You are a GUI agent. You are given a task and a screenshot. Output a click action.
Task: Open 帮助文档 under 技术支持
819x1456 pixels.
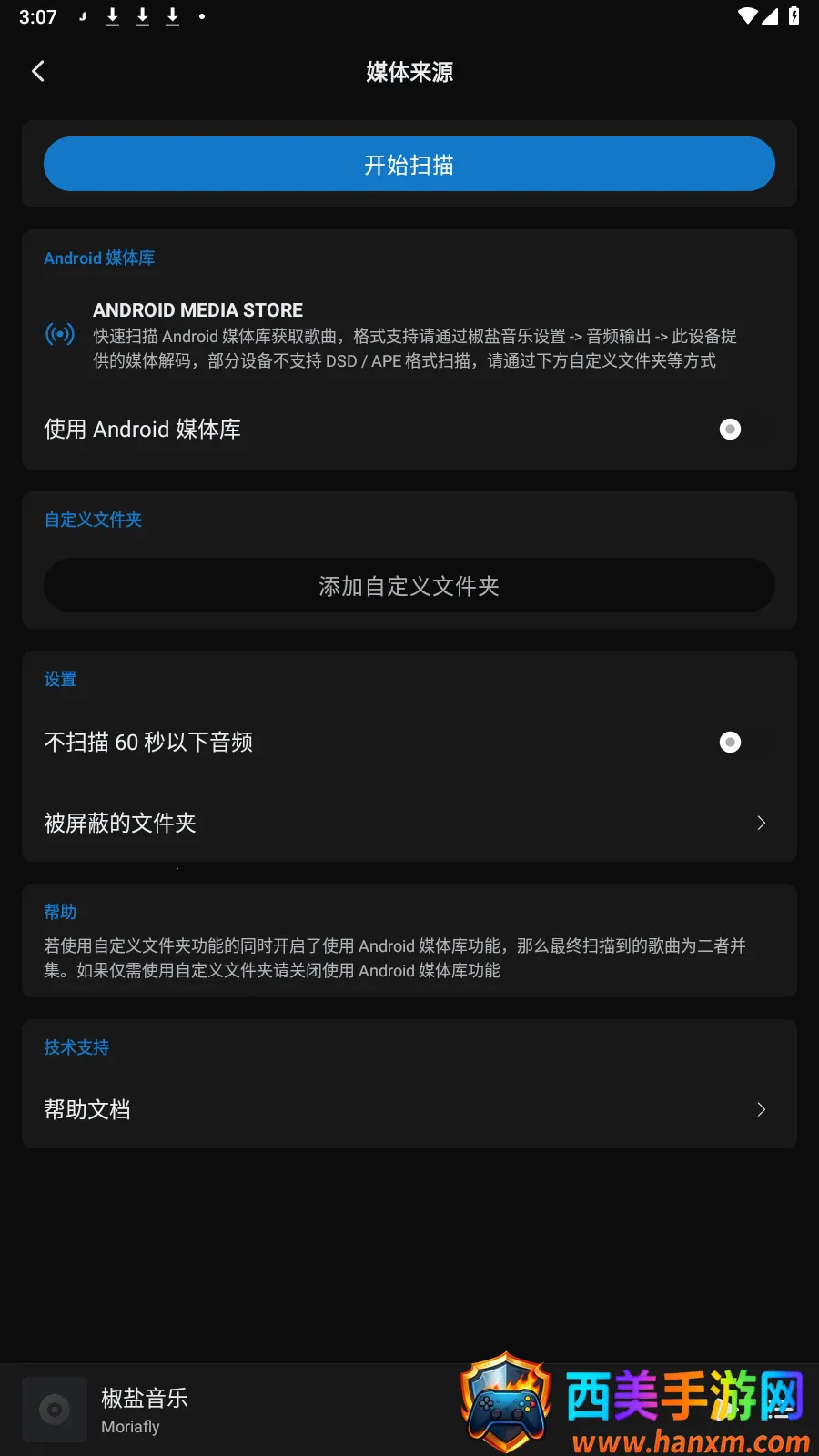(x=409, y=1109)
